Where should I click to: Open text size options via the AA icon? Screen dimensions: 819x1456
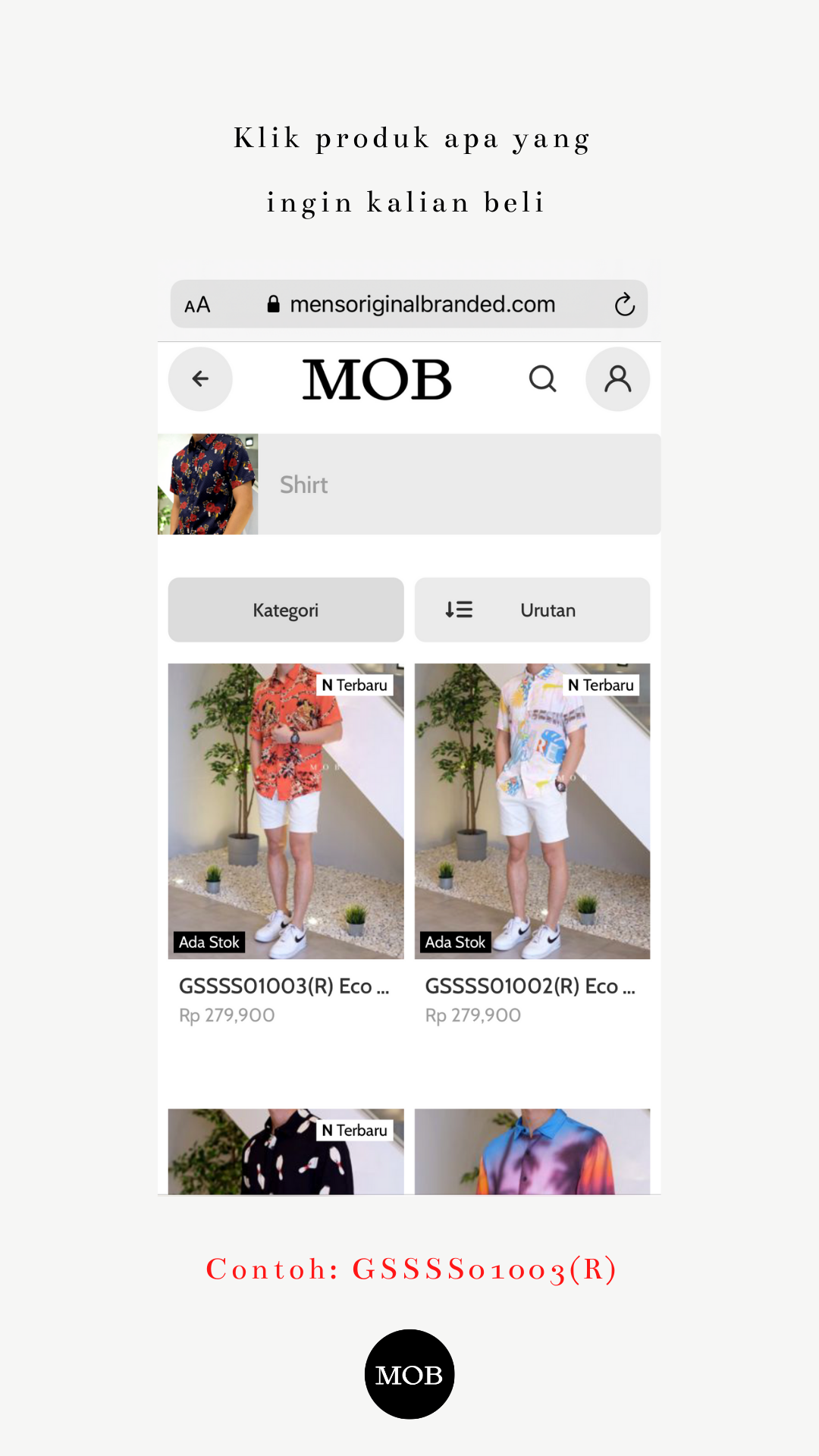(x=198, y=304)
